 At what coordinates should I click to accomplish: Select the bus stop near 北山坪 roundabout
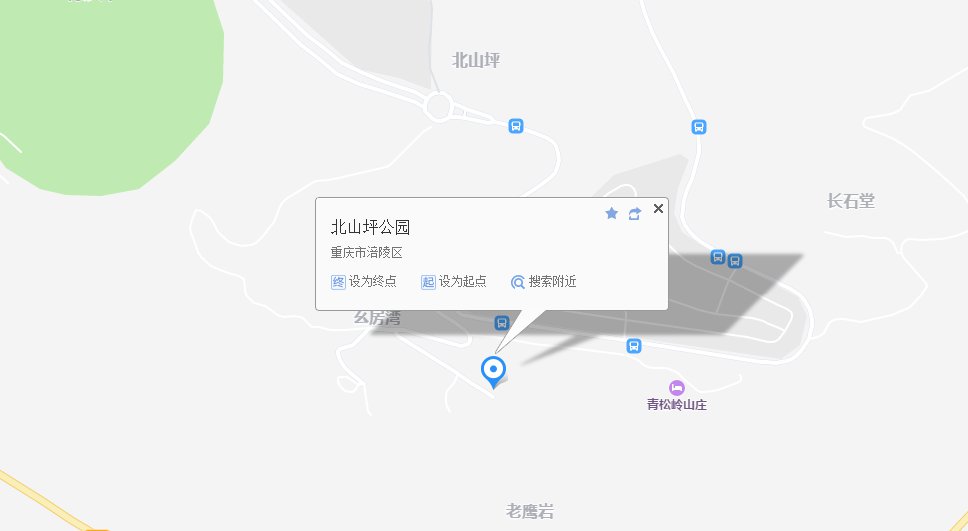click(516, 126)
